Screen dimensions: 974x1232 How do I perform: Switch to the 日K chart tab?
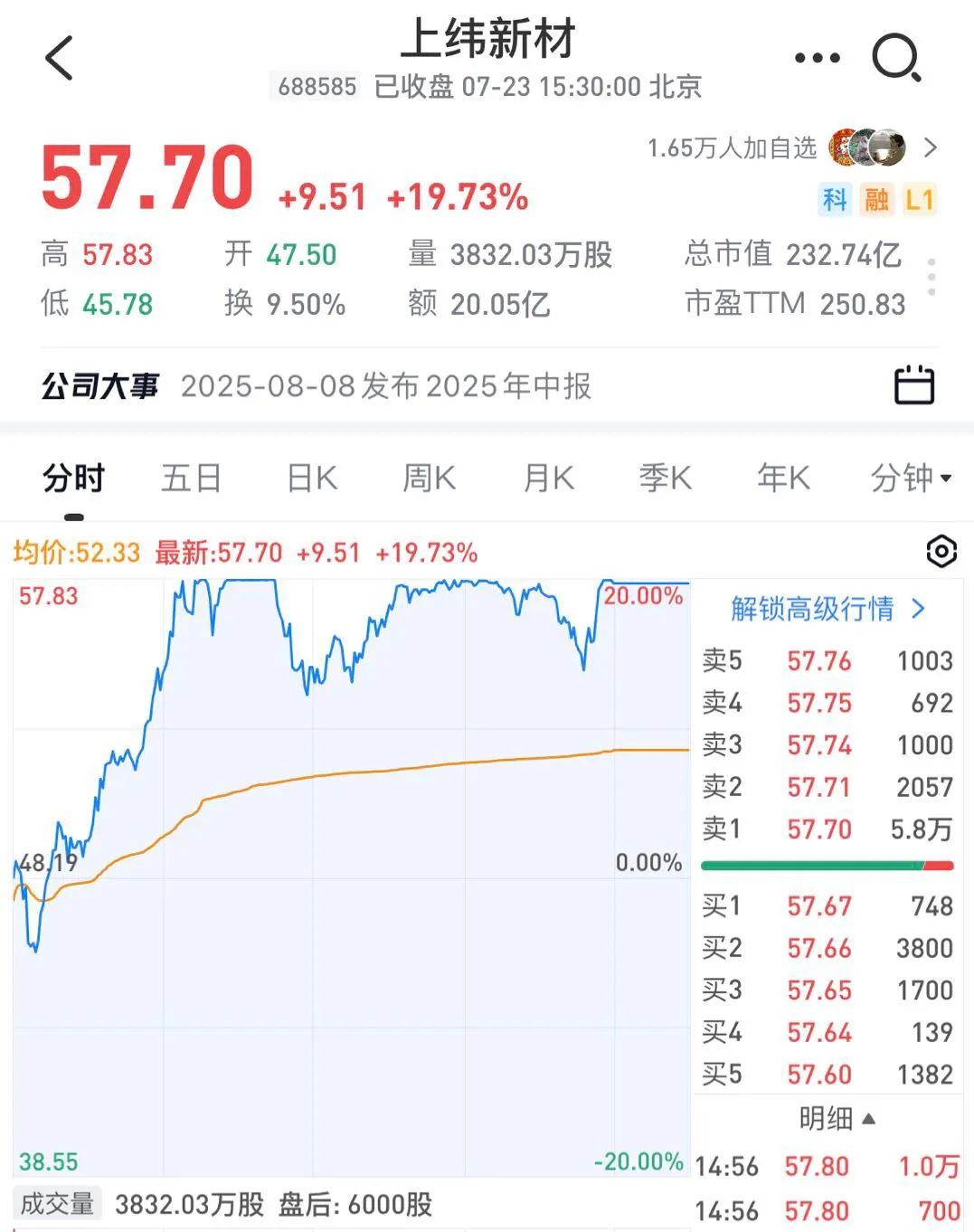(x=312, y=478)
